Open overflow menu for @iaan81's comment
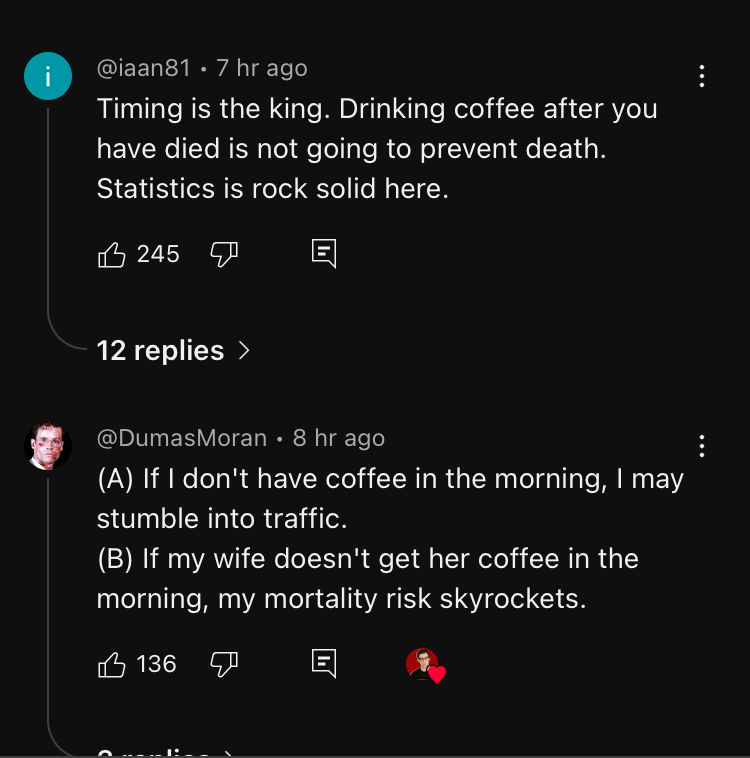Viewport: 750px width, 758px height. point(702,76)
